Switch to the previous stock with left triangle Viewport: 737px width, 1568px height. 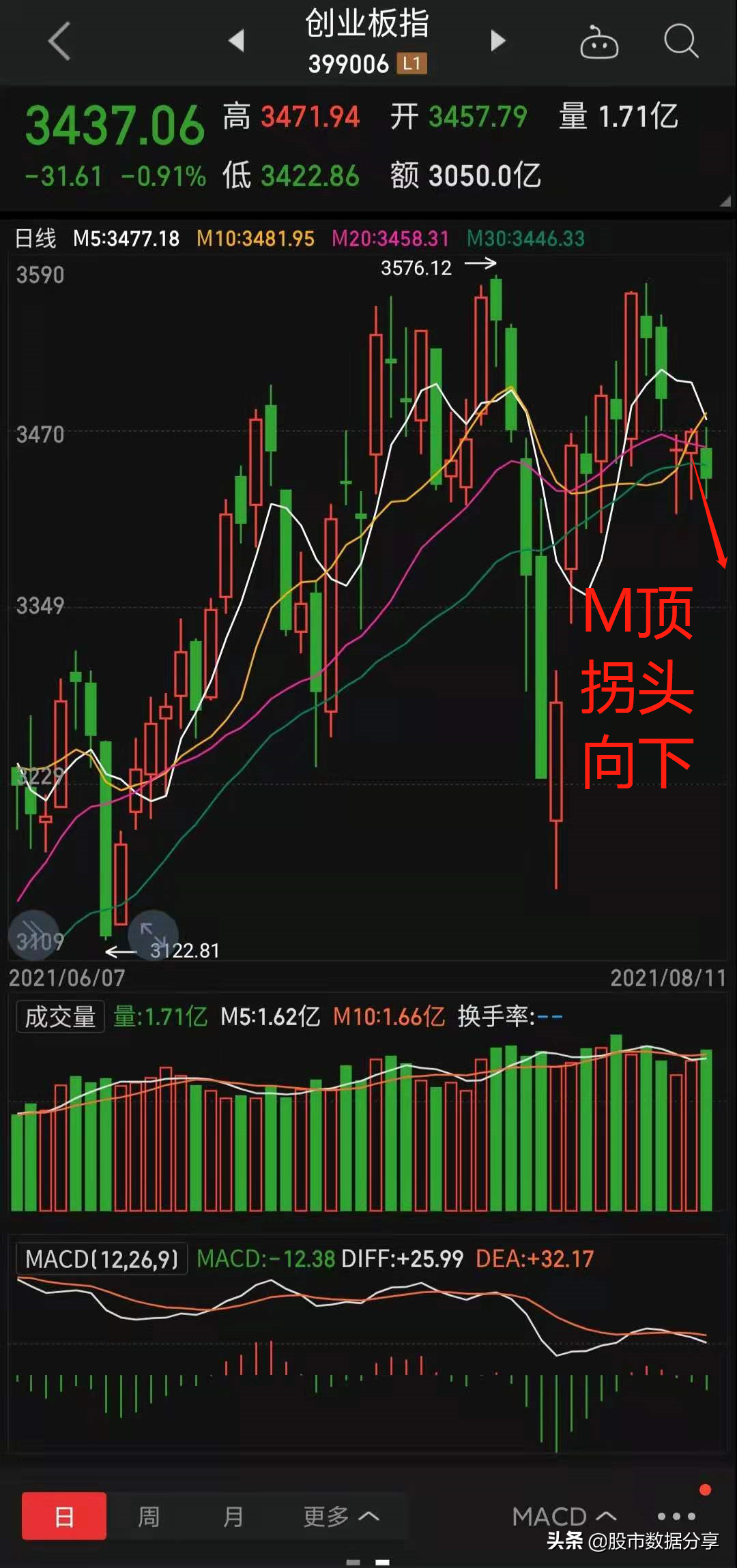(x=236, y=41)
